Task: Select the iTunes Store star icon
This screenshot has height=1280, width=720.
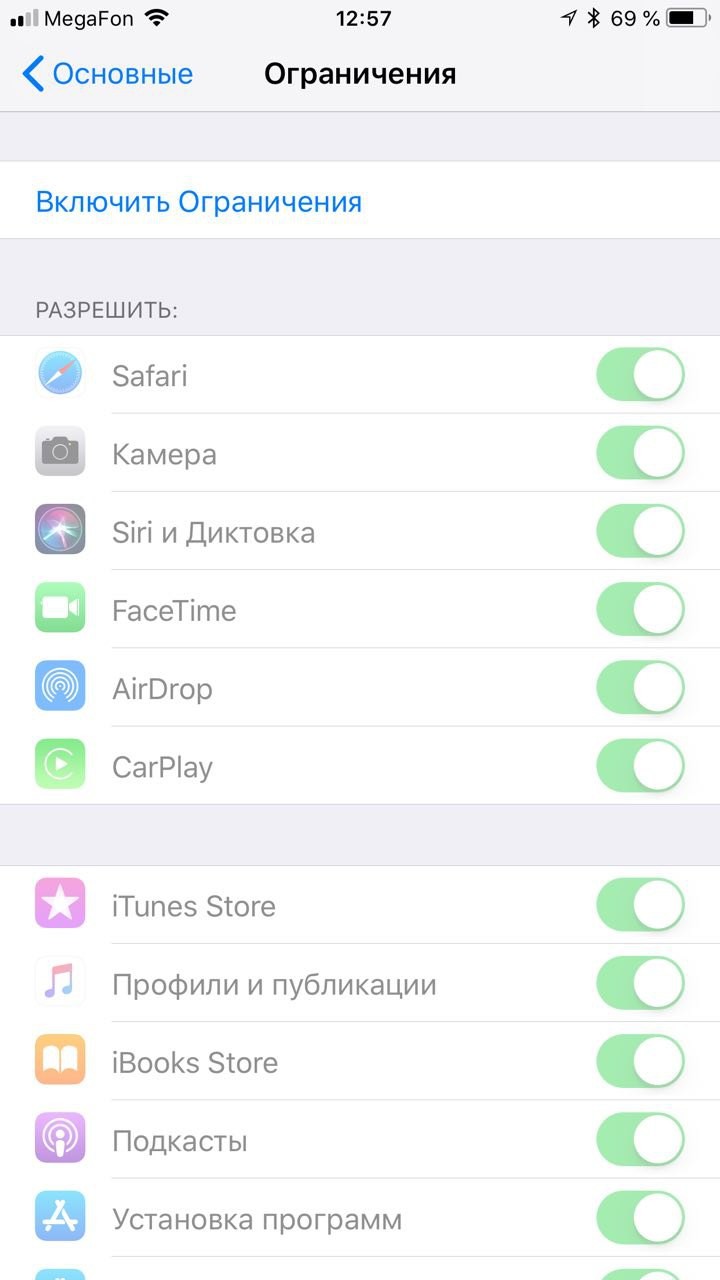Action: point(59,904)
